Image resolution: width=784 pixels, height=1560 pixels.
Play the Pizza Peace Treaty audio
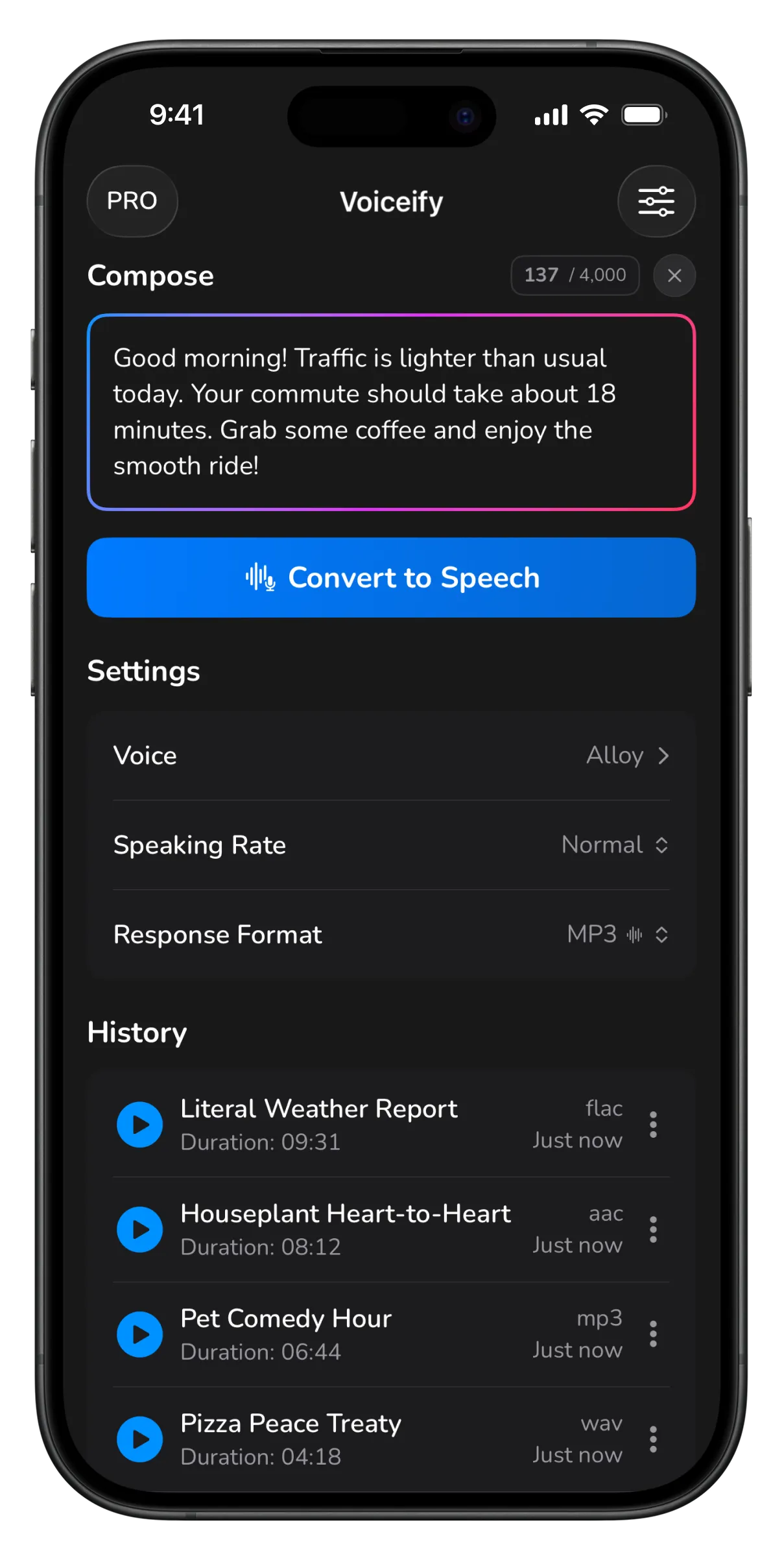point(139,1439)
